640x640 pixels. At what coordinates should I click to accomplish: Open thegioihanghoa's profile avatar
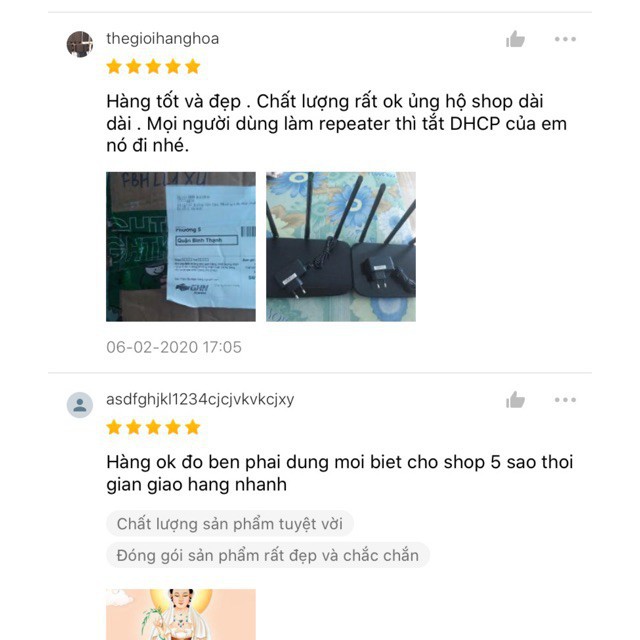[80, 44]
